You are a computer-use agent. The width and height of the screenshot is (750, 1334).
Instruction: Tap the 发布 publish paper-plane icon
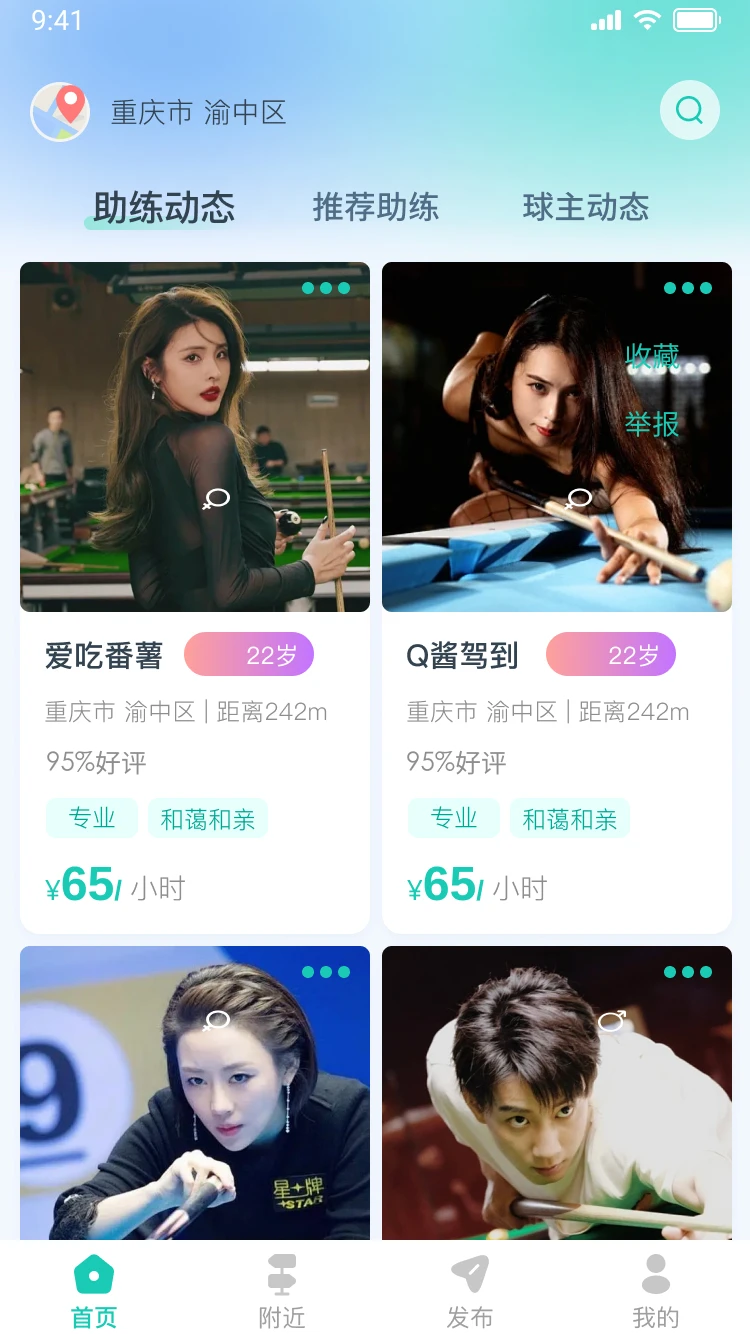(469, 1275)
